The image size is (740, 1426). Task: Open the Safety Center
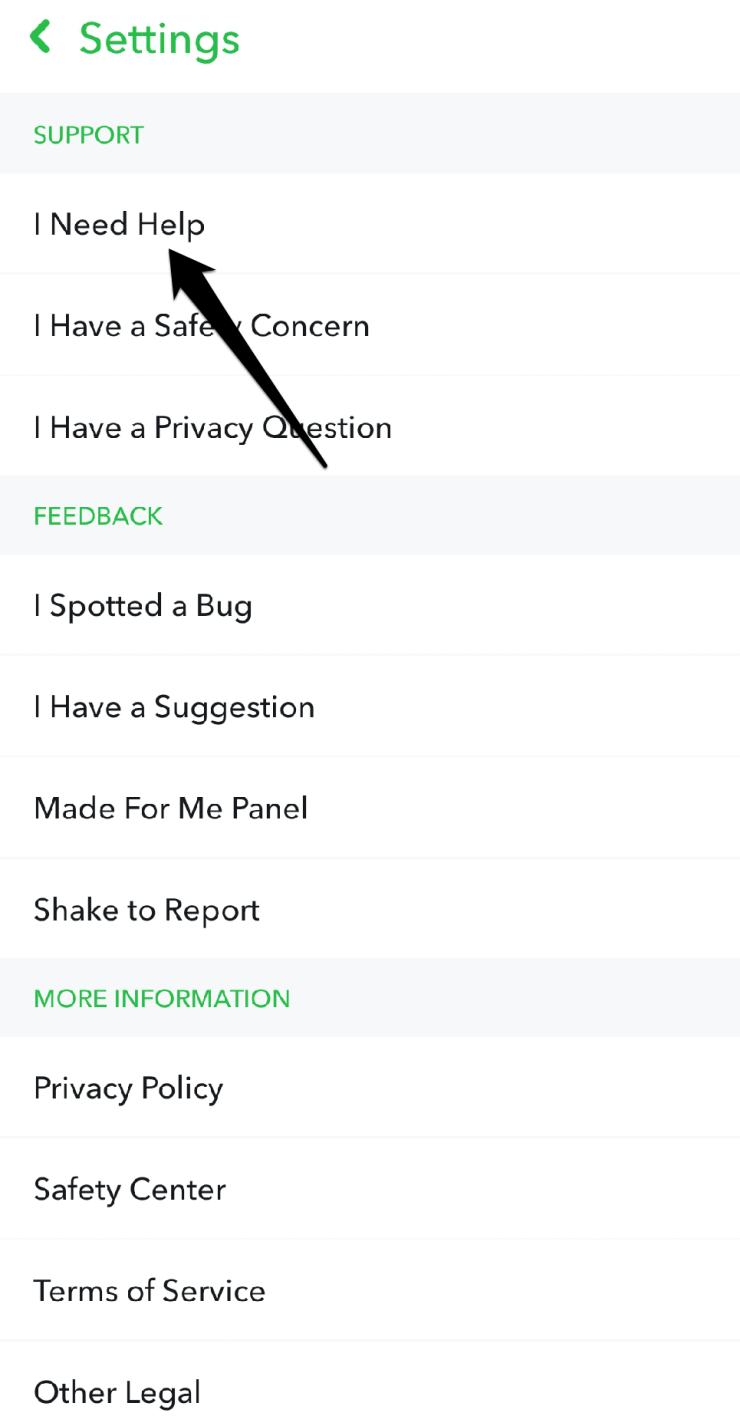(x=129, y=1189)
